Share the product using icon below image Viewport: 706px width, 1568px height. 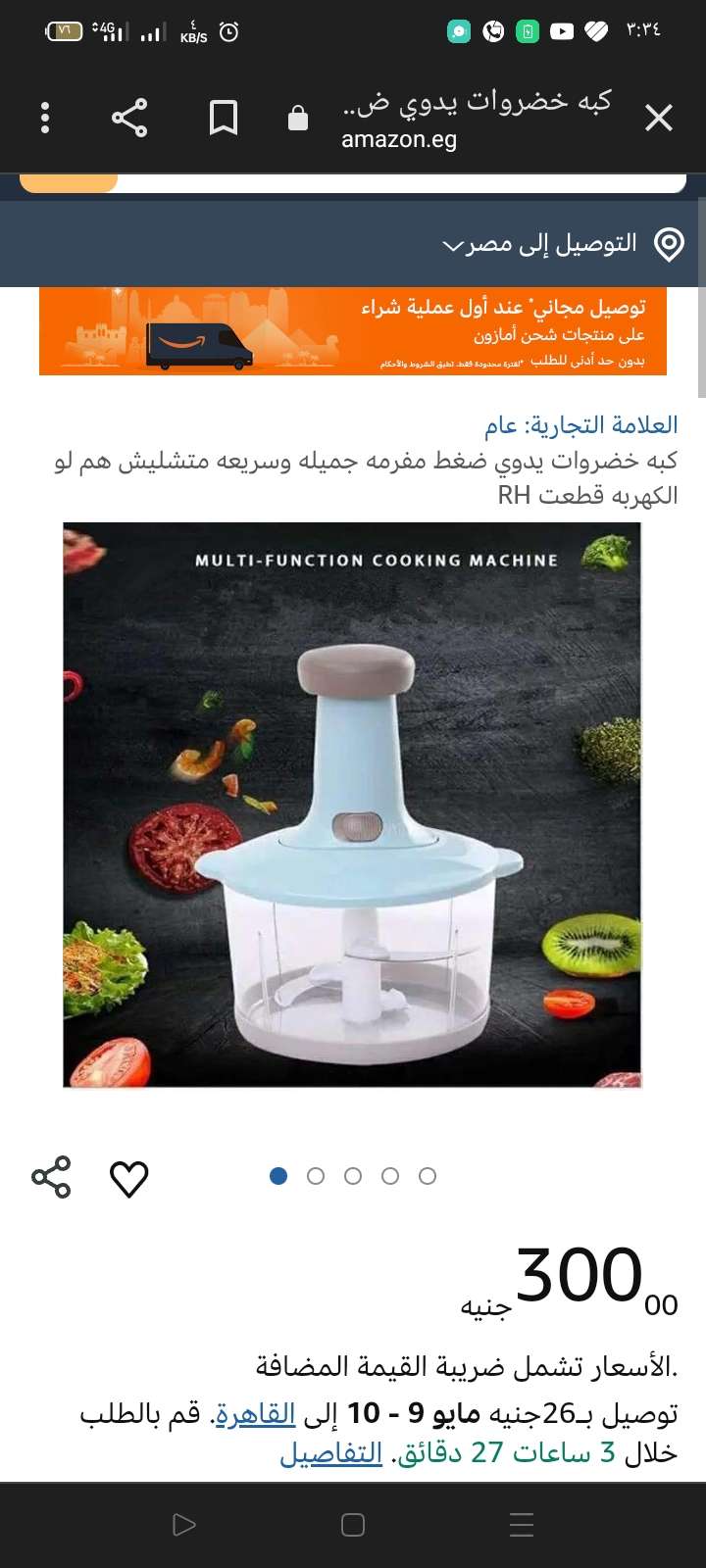[51, 1177]
